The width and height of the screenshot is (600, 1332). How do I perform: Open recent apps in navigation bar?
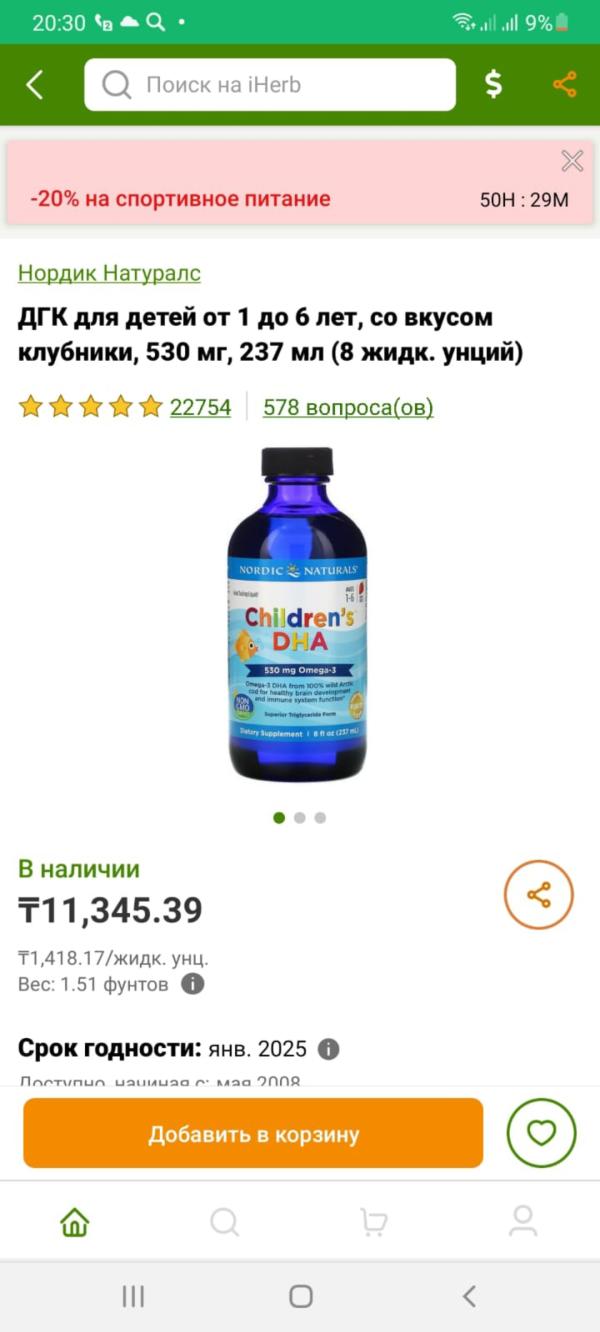coord(133,1296)
